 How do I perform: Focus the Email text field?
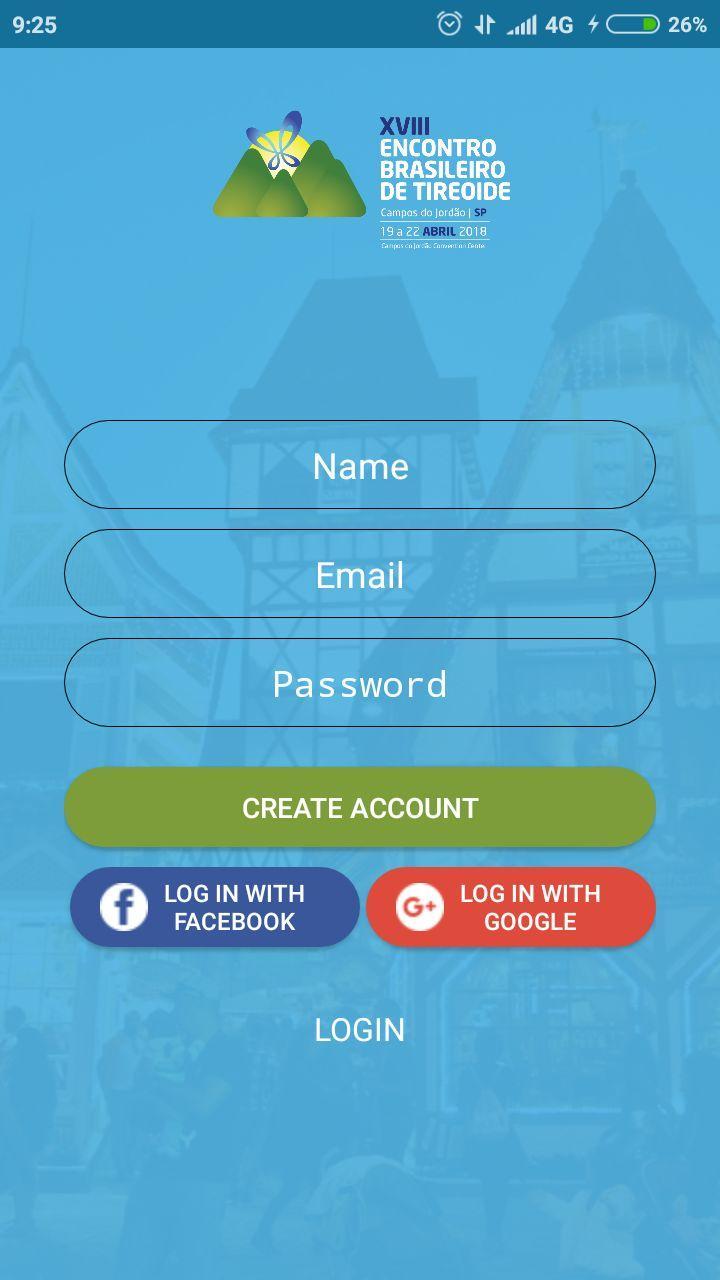(360, 574)
